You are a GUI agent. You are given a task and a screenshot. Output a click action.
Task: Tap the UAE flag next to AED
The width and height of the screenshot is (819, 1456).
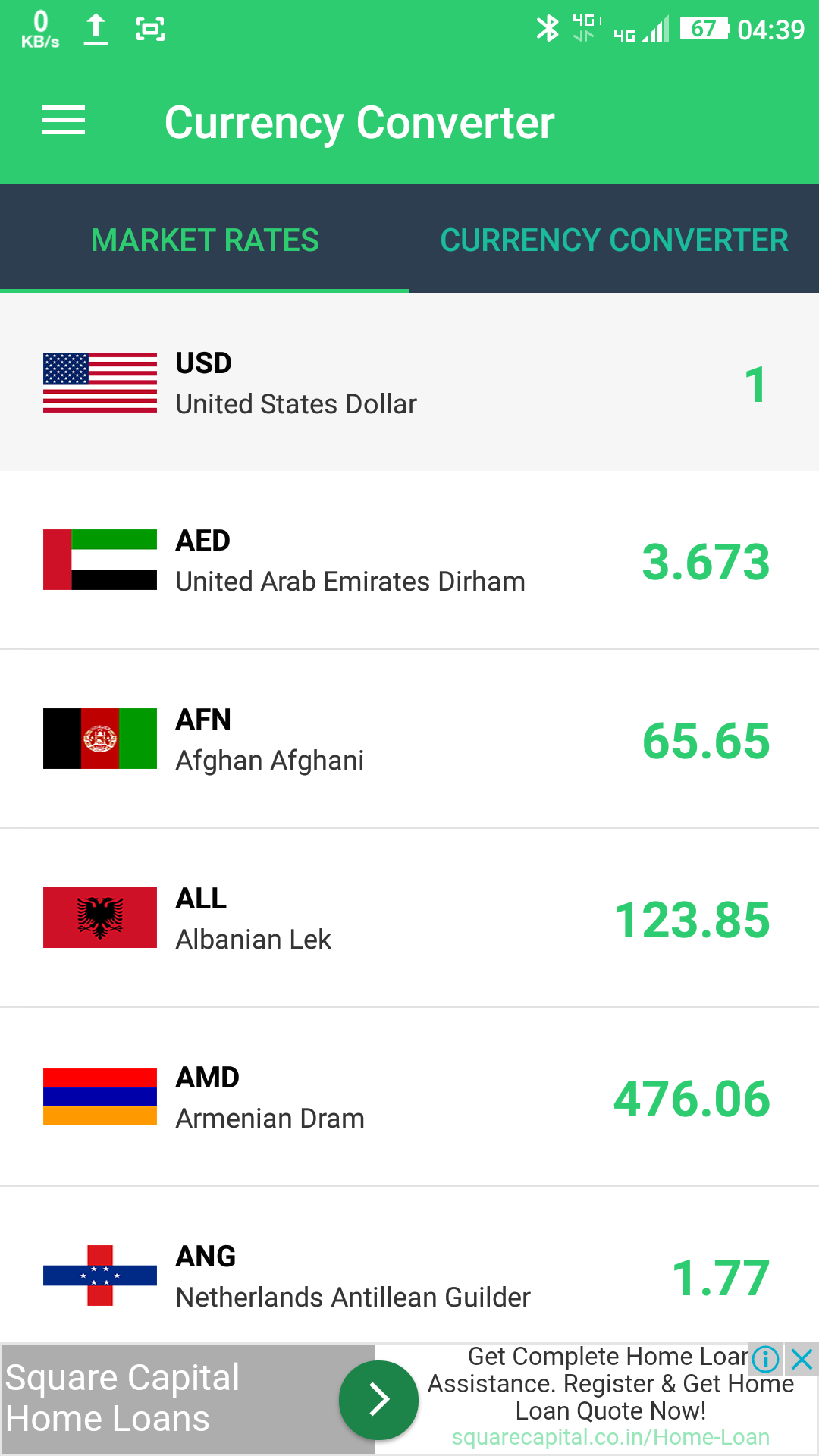pyautogui.click(x=99, y=561)
